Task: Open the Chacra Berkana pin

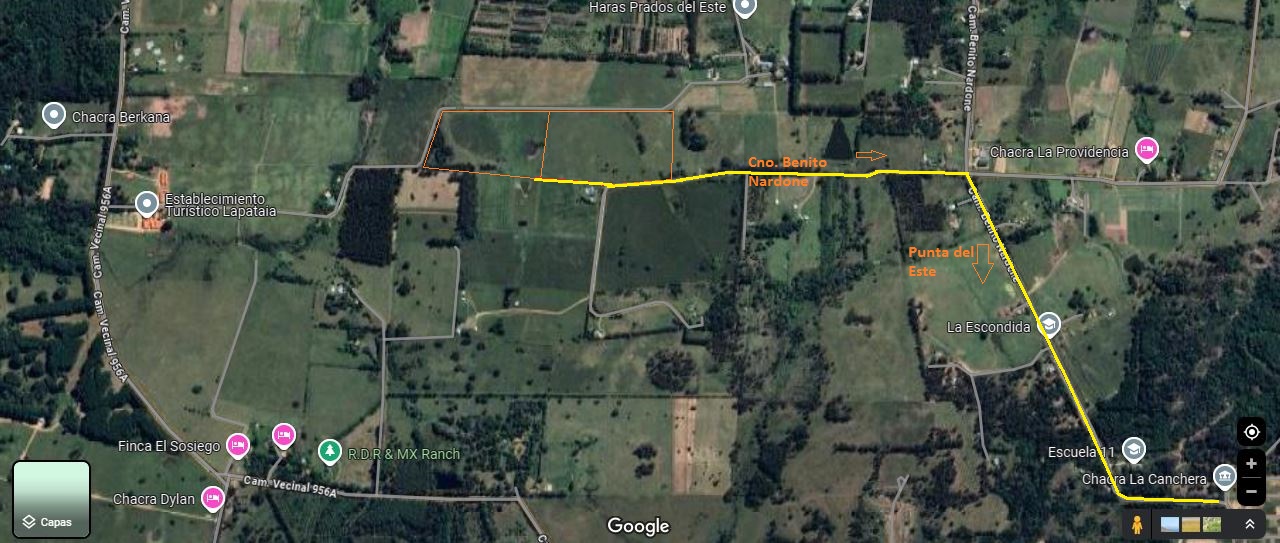Action: point(54,116)
